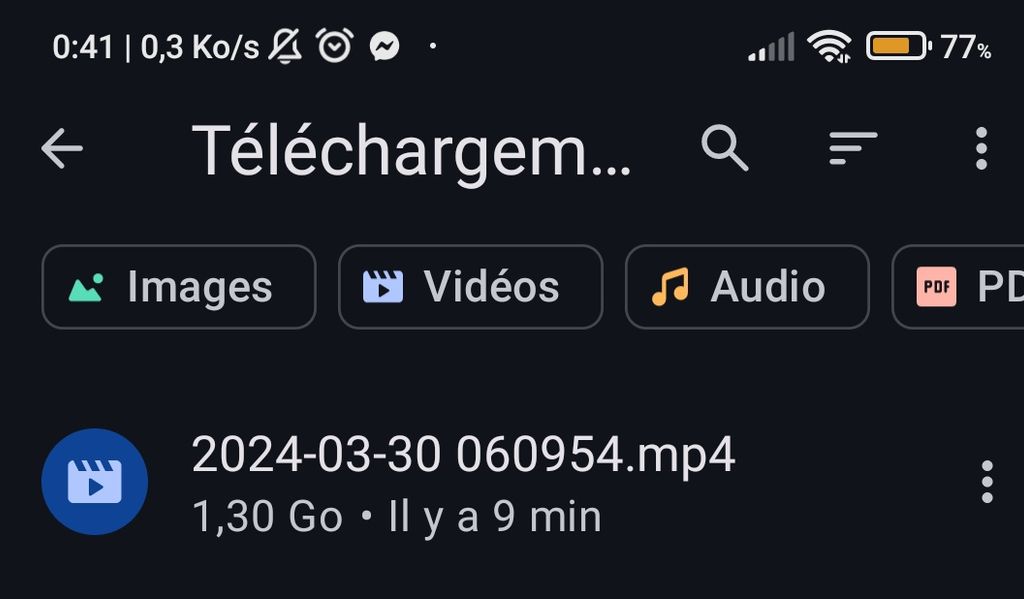Open the sort options icon
Viewport: 1024px width, 599px height.
(x=853, y=149)
